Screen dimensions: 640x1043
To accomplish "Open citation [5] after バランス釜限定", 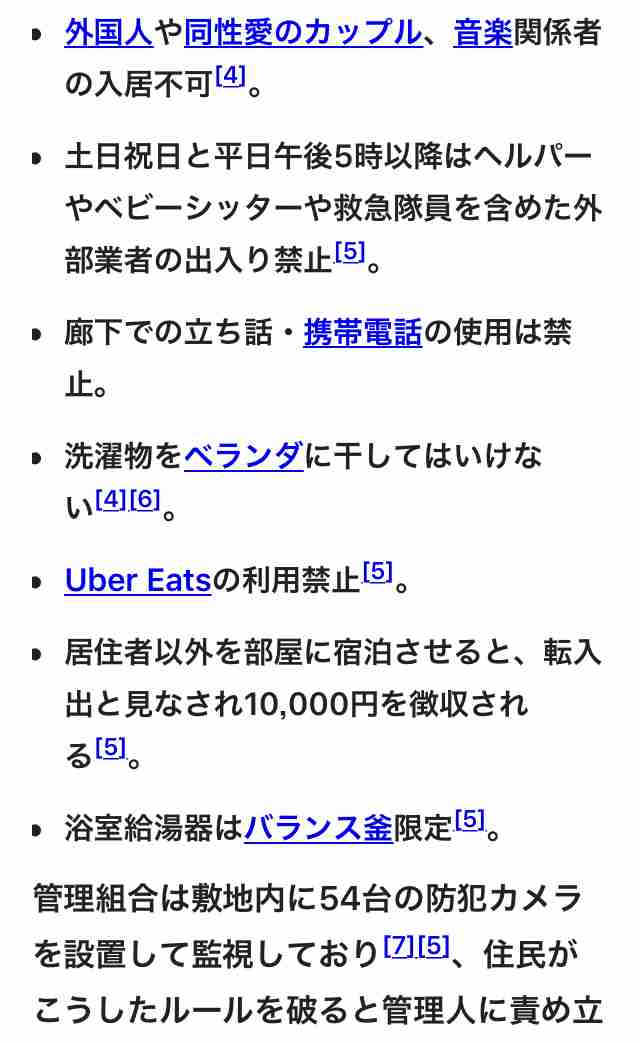I will [x=470, y=820].
